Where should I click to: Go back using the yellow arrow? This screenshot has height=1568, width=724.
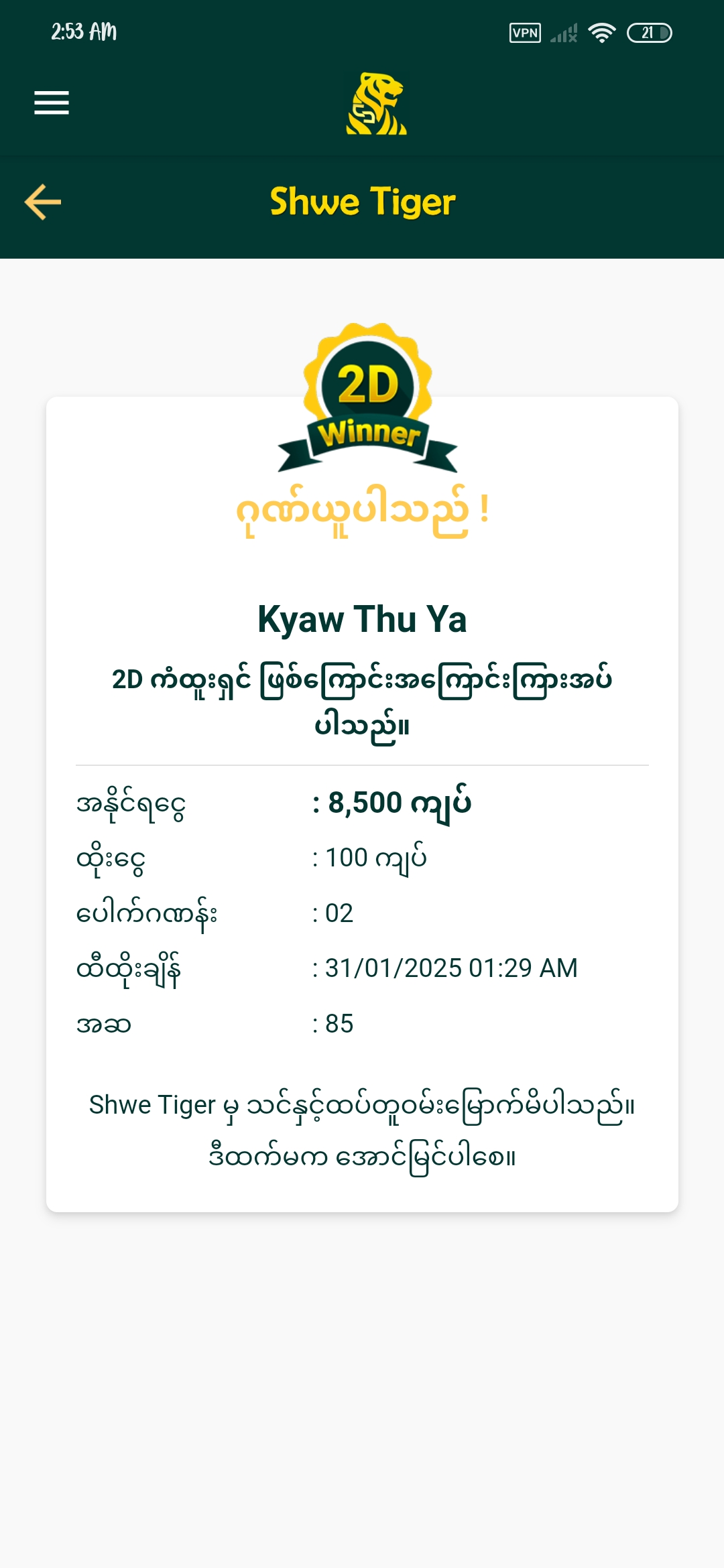pyautogui.click(x=43, y=202)
